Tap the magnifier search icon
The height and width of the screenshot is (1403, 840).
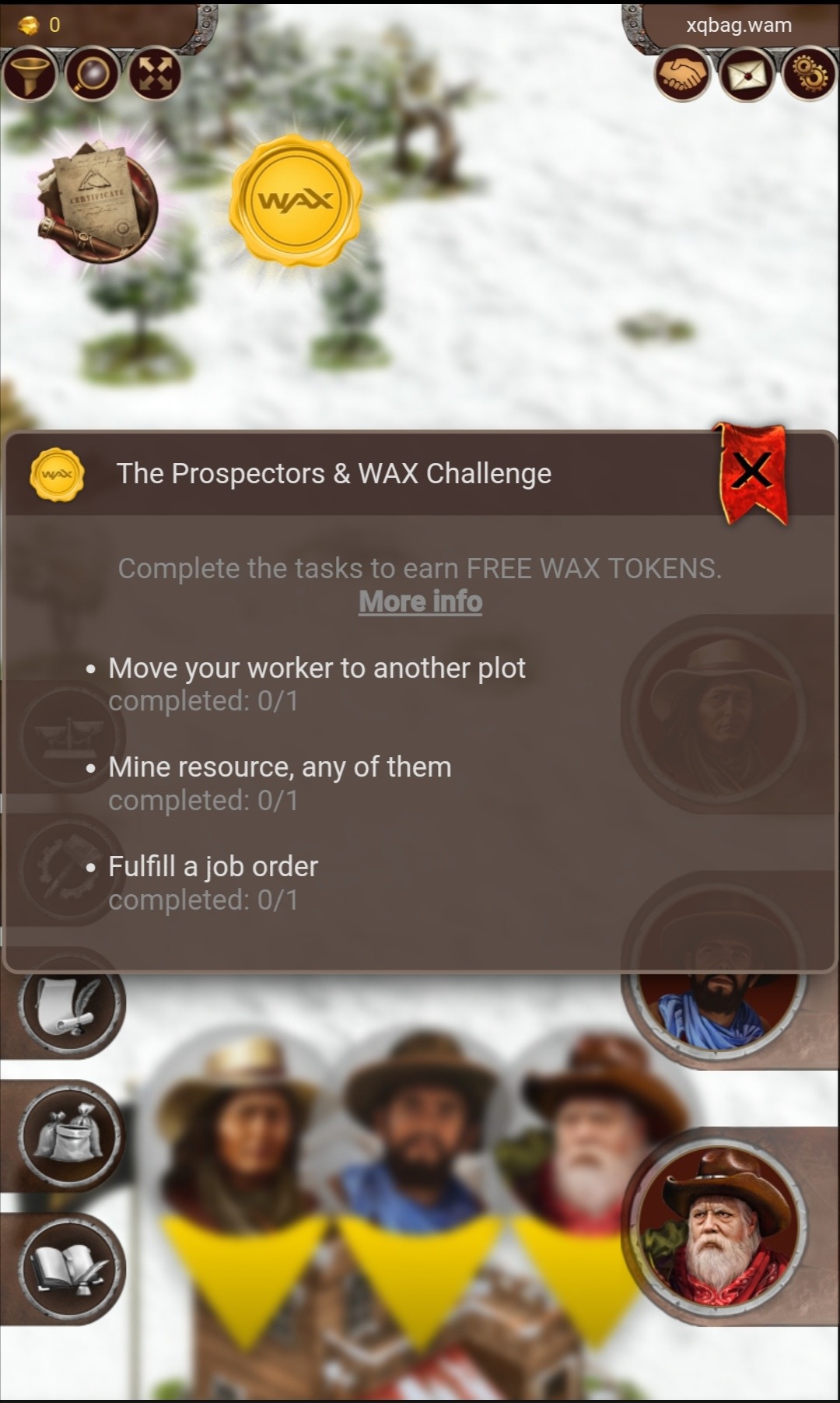tap(93, 75)
